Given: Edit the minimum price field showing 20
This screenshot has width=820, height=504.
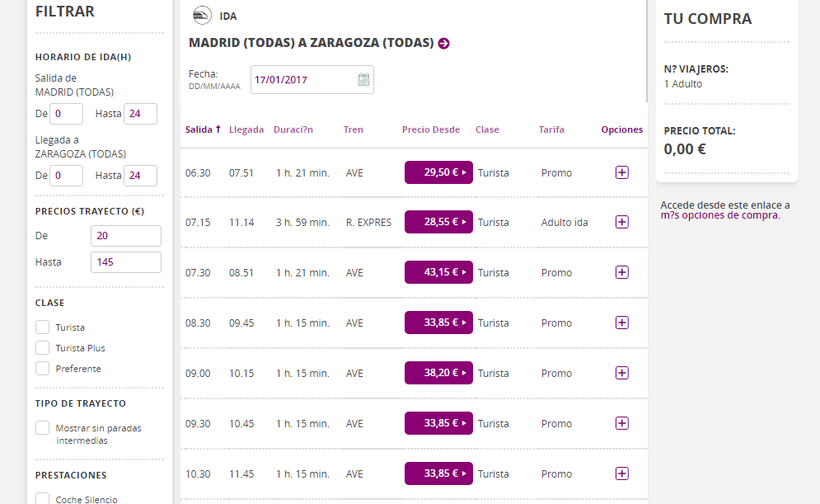Looking at the screenshot, I should [x=125, y=236].
